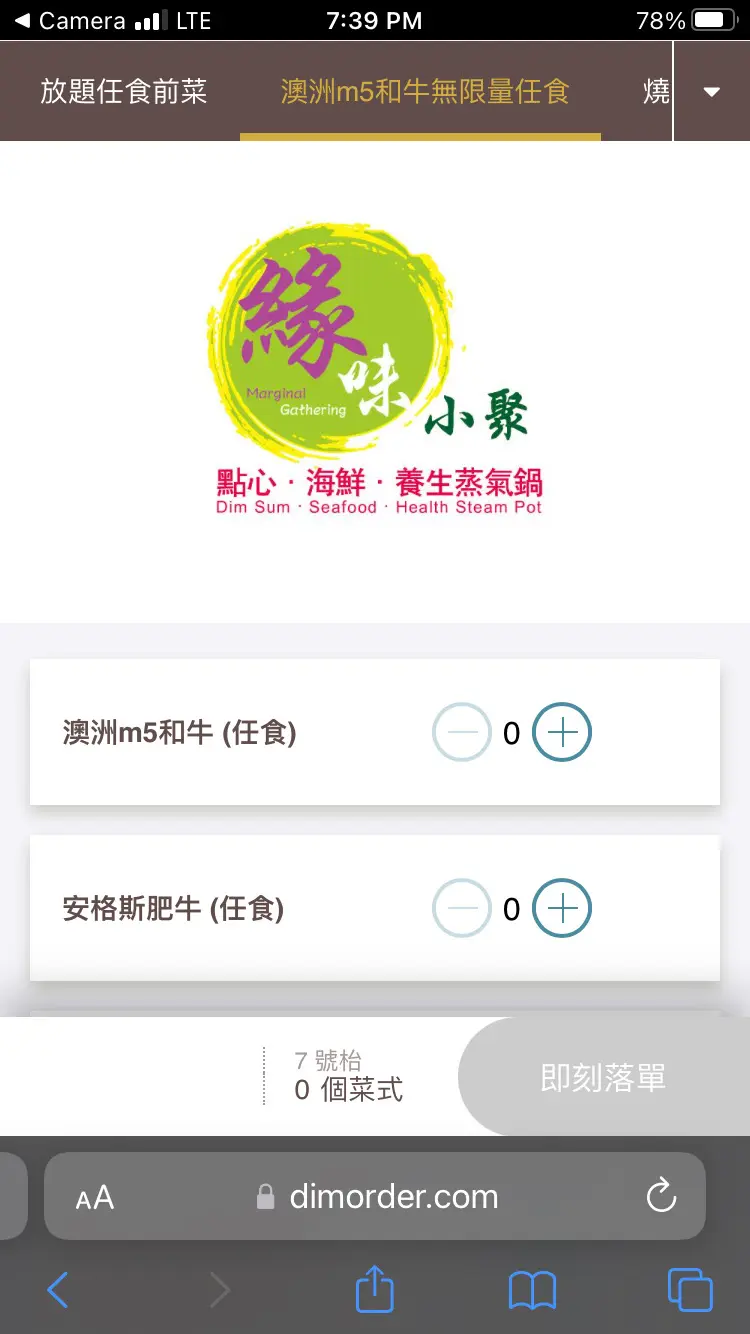Image resolution: width=750 pixels, height=1334 pixels.
Task: Go back to the previous page
Action: coord(58,1291)
